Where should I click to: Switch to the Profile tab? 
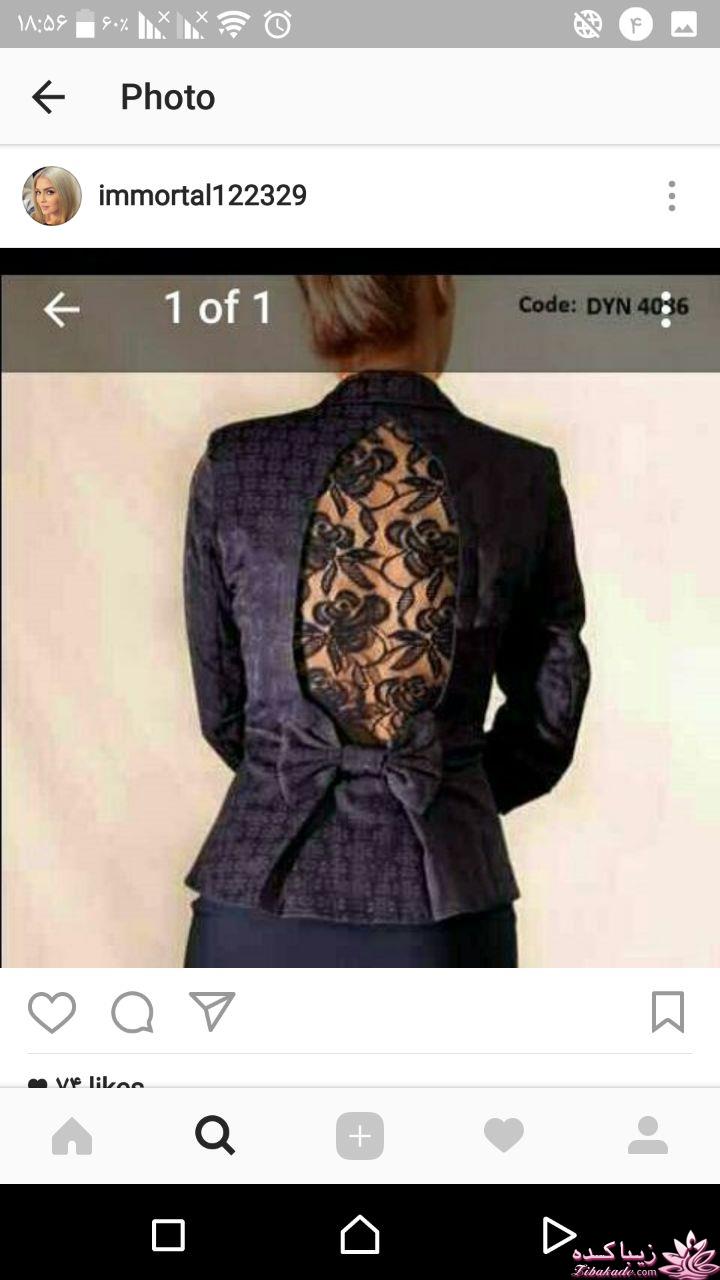coord(648,1136)
